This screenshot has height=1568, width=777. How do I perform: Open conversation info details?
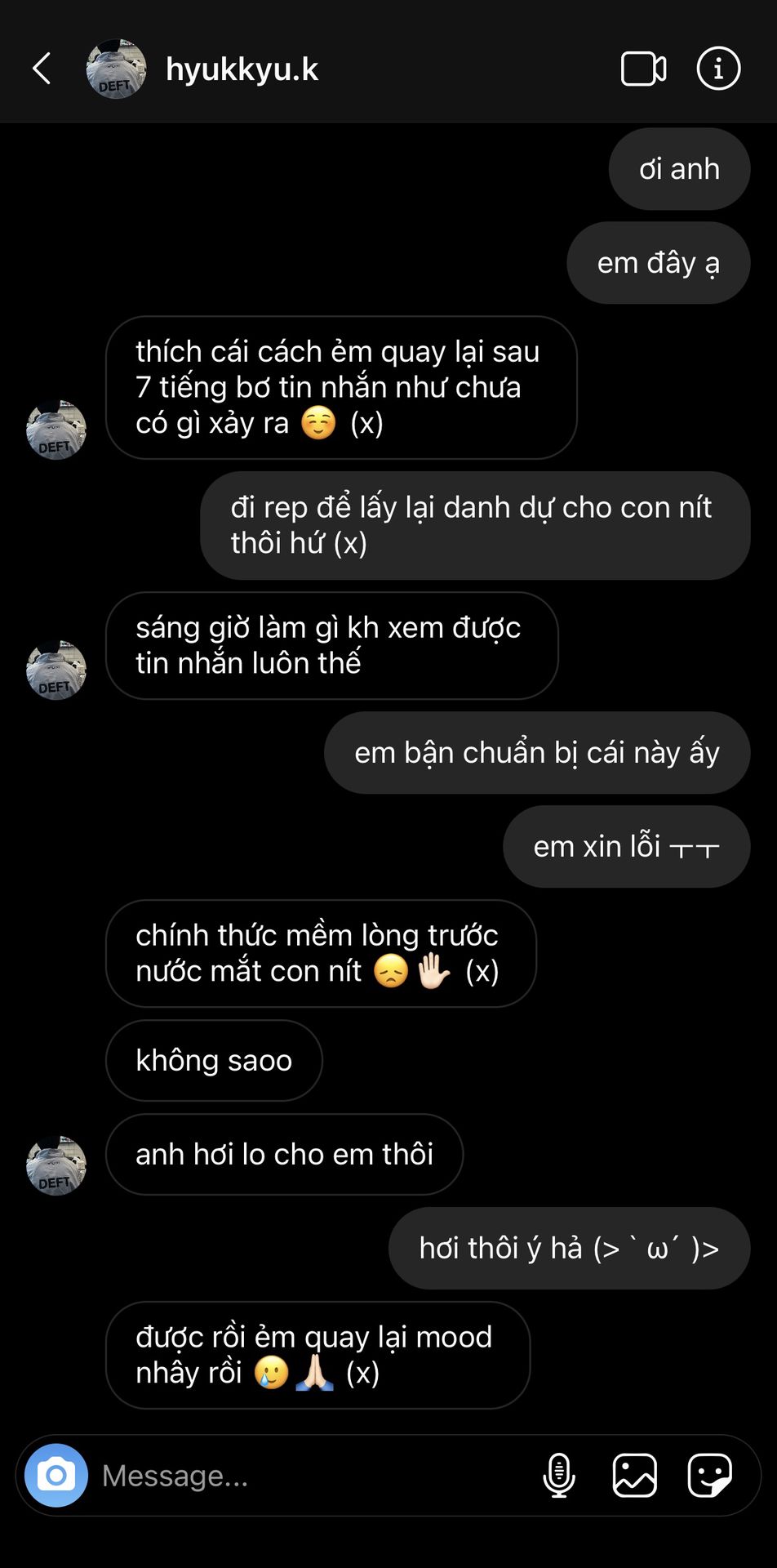[x=718, y=69]
